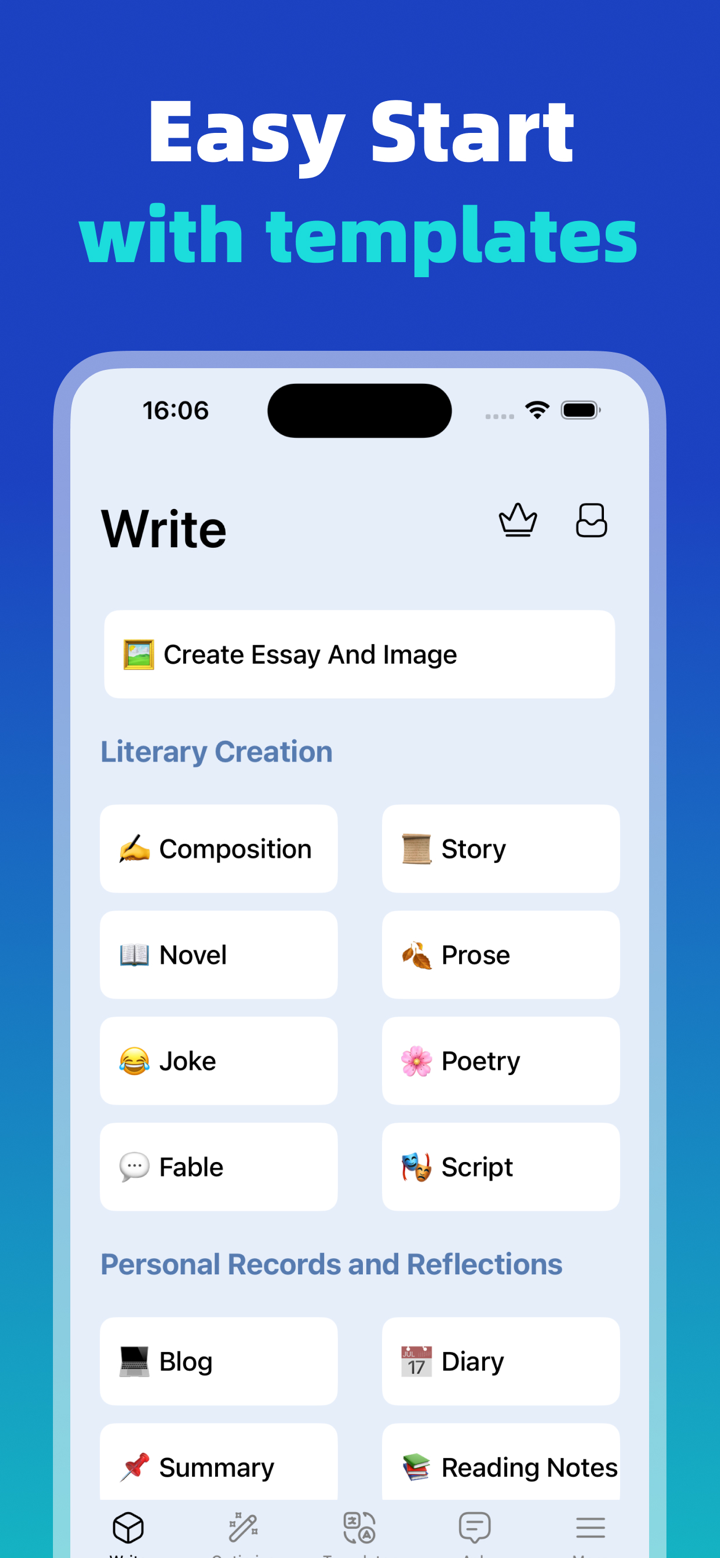Screen dimensions: 720x1558
Task: Open the Ask chat feature in the bottom bar
Action: click(475, 1528)
